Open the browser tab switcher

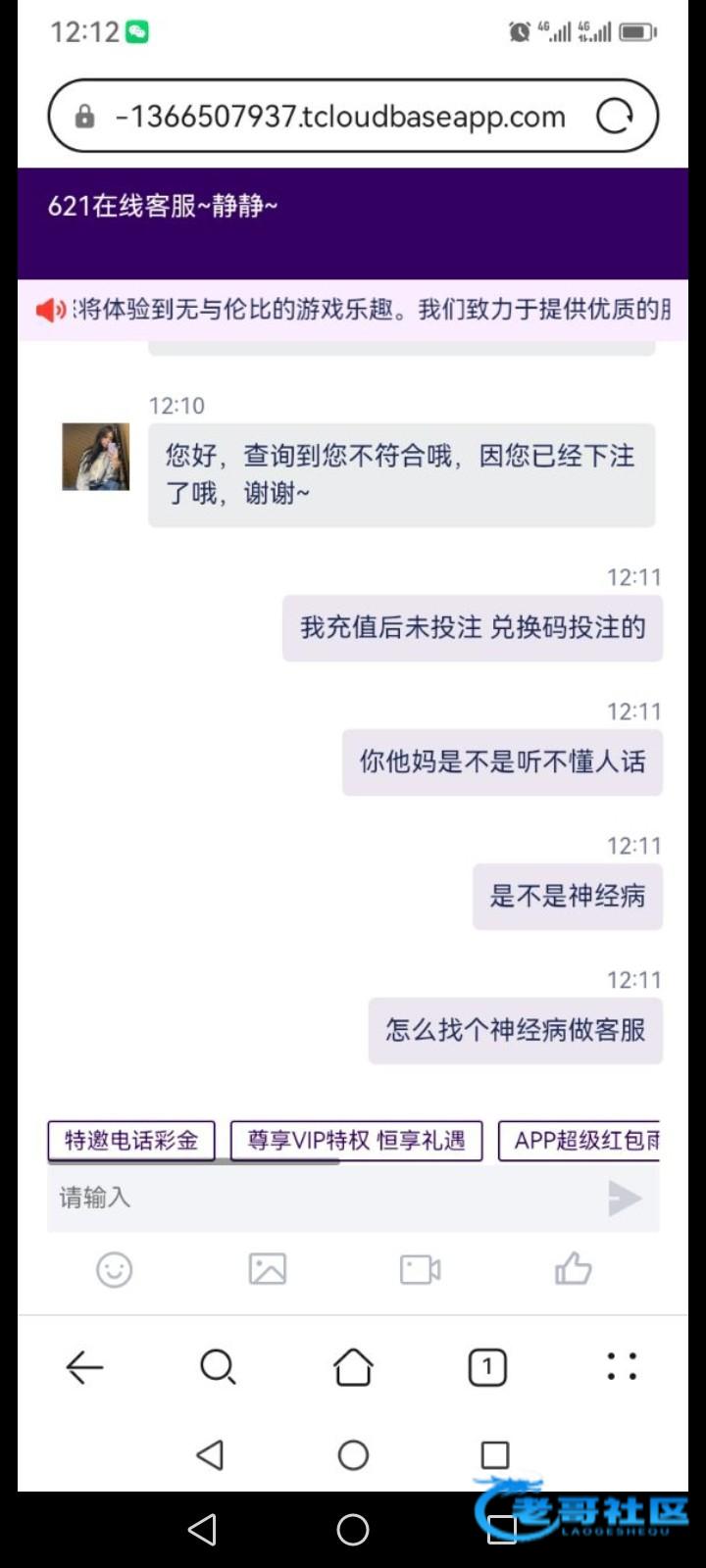point(487,1366)
